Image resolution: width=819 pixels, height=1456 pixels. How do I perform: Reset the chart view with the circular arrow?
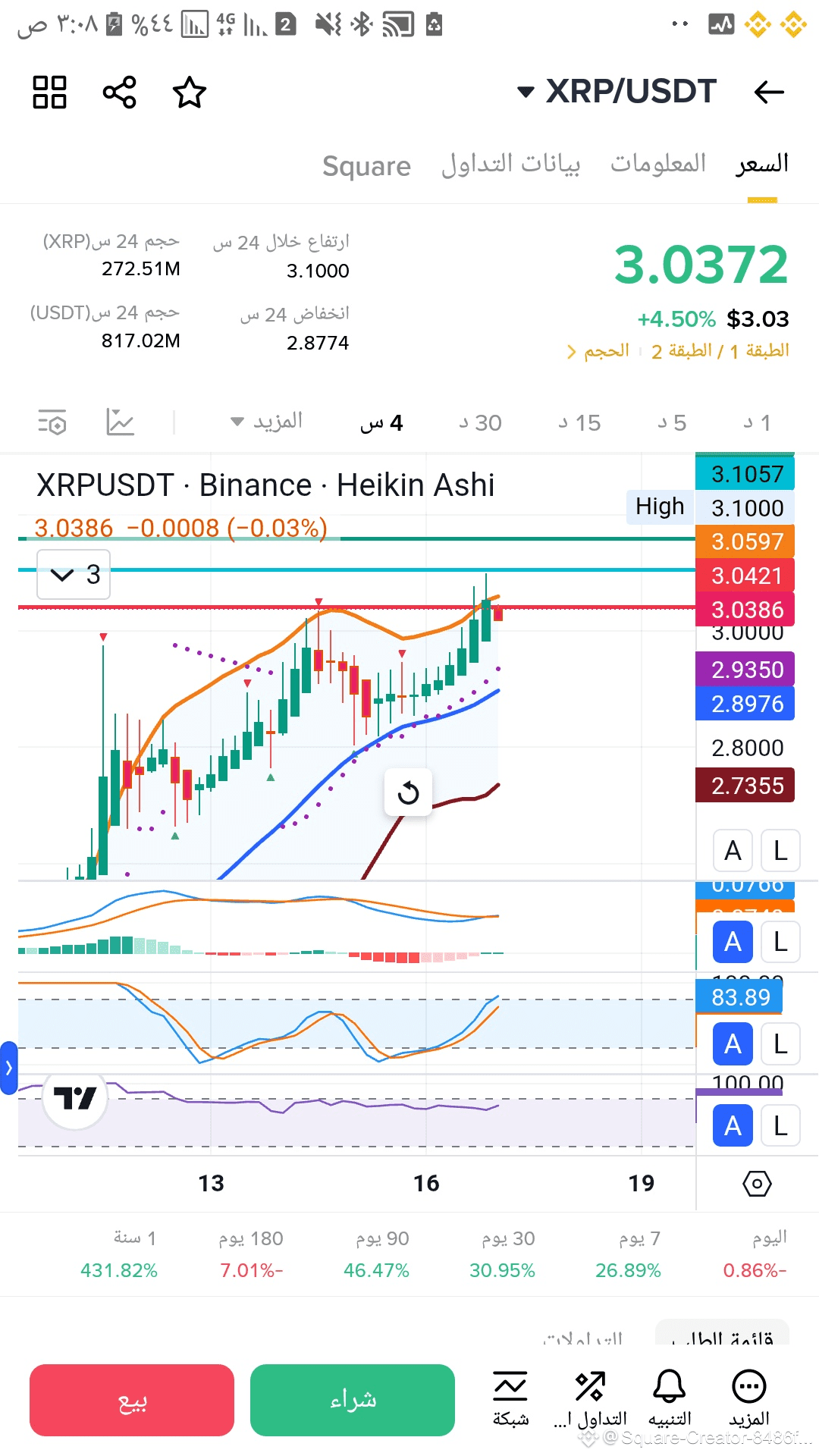pos(408,792)
